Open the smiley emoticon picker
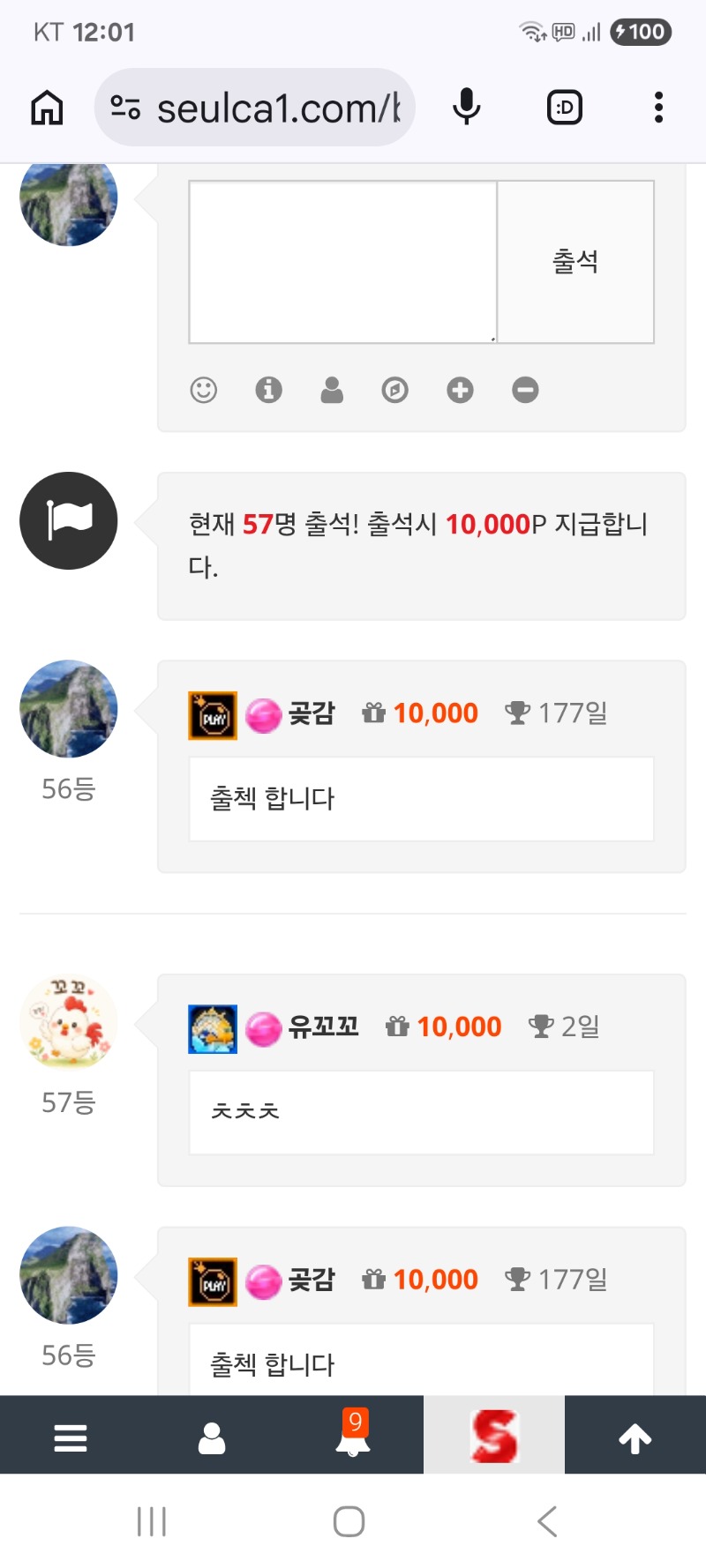Screen dimensions: 706x1568 pyautogui.click(x=204, y=390)
